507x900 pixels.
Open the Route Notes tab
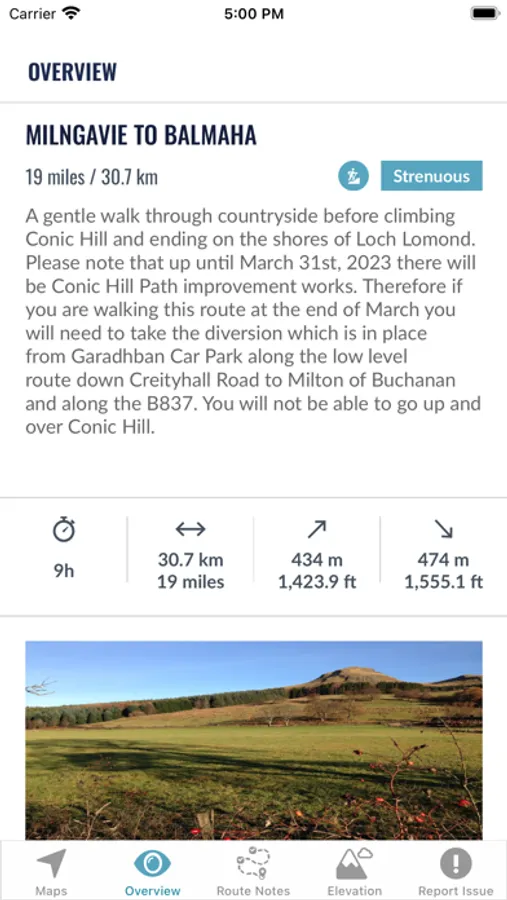253,872
